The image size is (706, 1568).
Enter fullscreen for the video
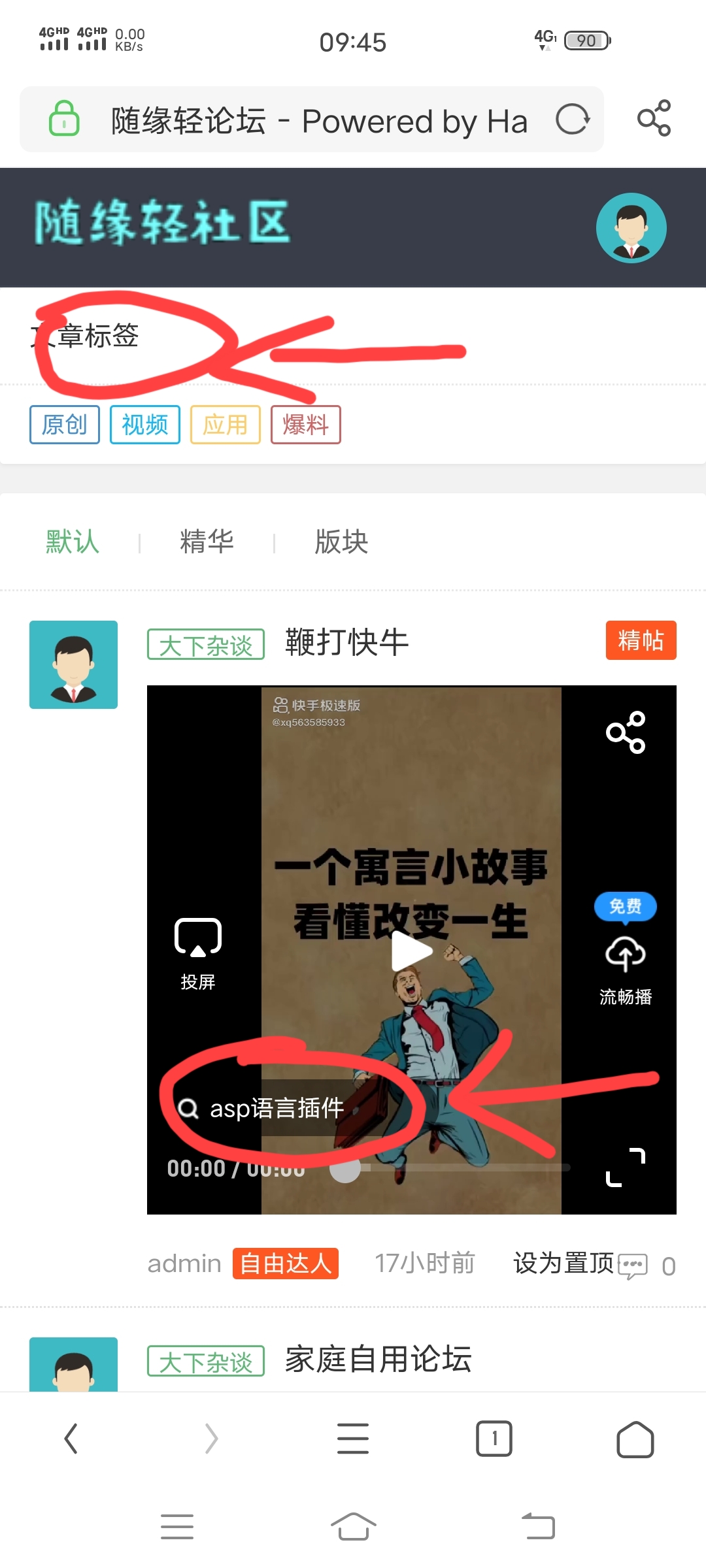coord(626,1167)
